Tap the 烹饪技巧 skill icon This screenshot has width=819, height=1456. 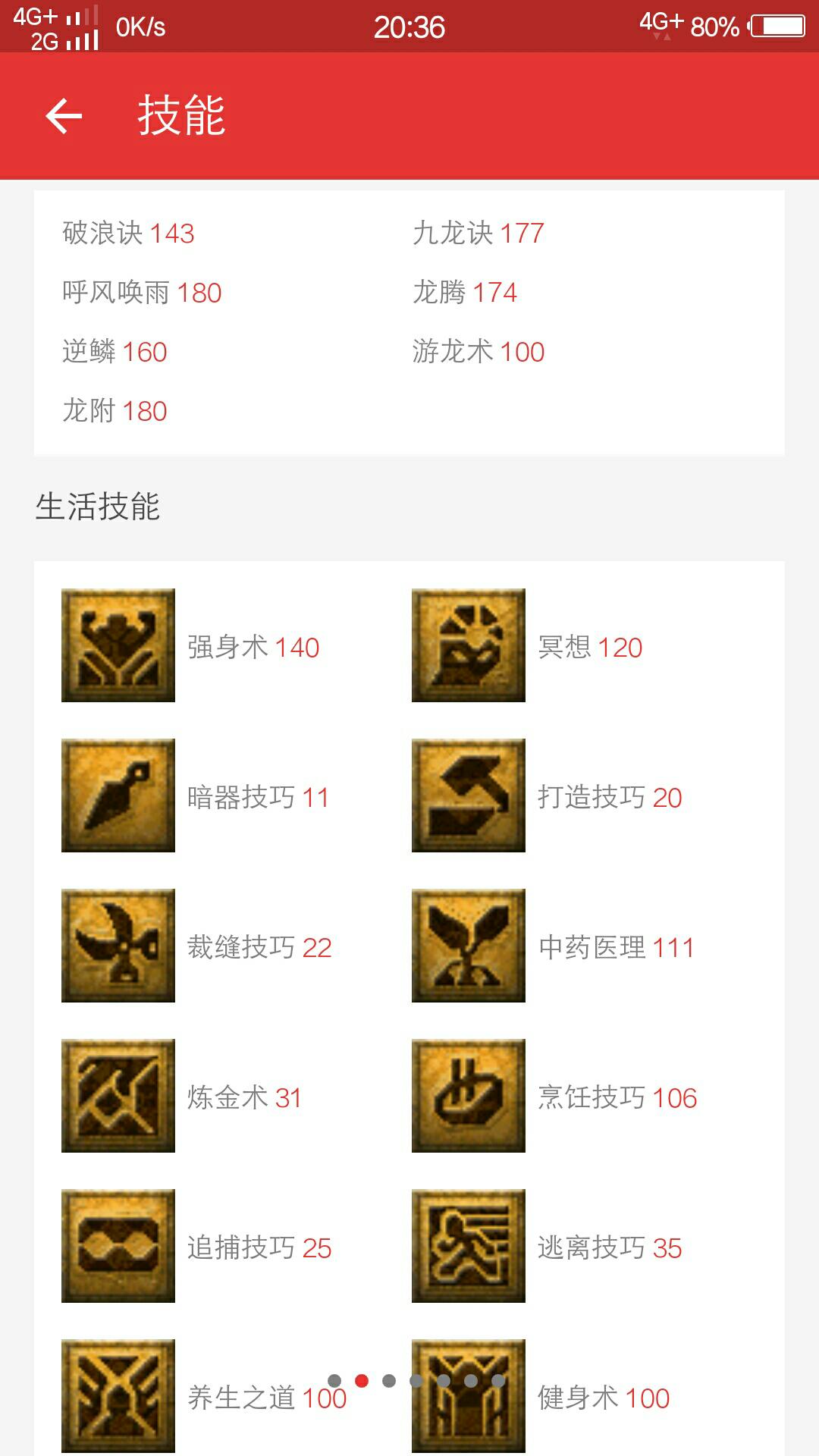point(469,1096)
